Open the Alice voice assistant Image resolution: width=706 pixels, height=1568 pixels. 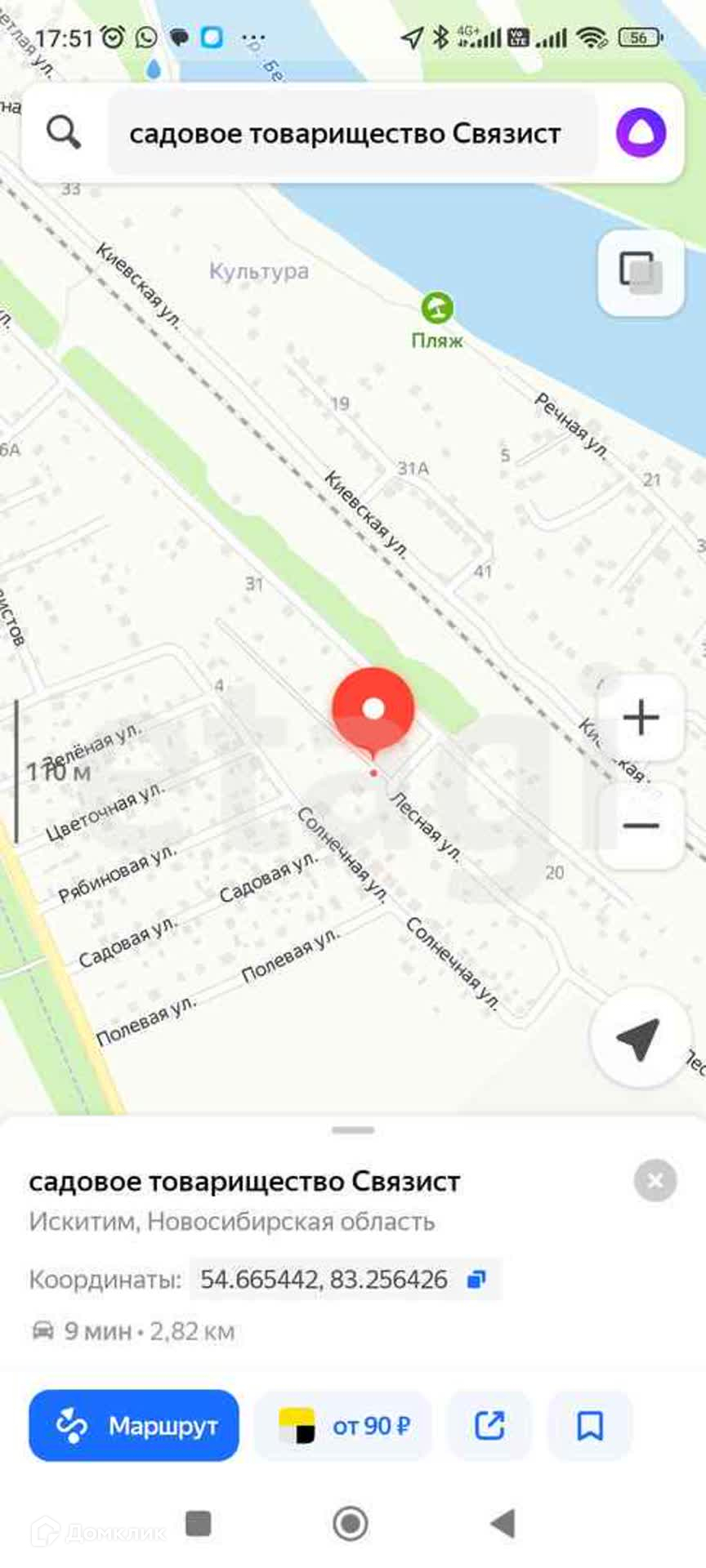point(641,132)
